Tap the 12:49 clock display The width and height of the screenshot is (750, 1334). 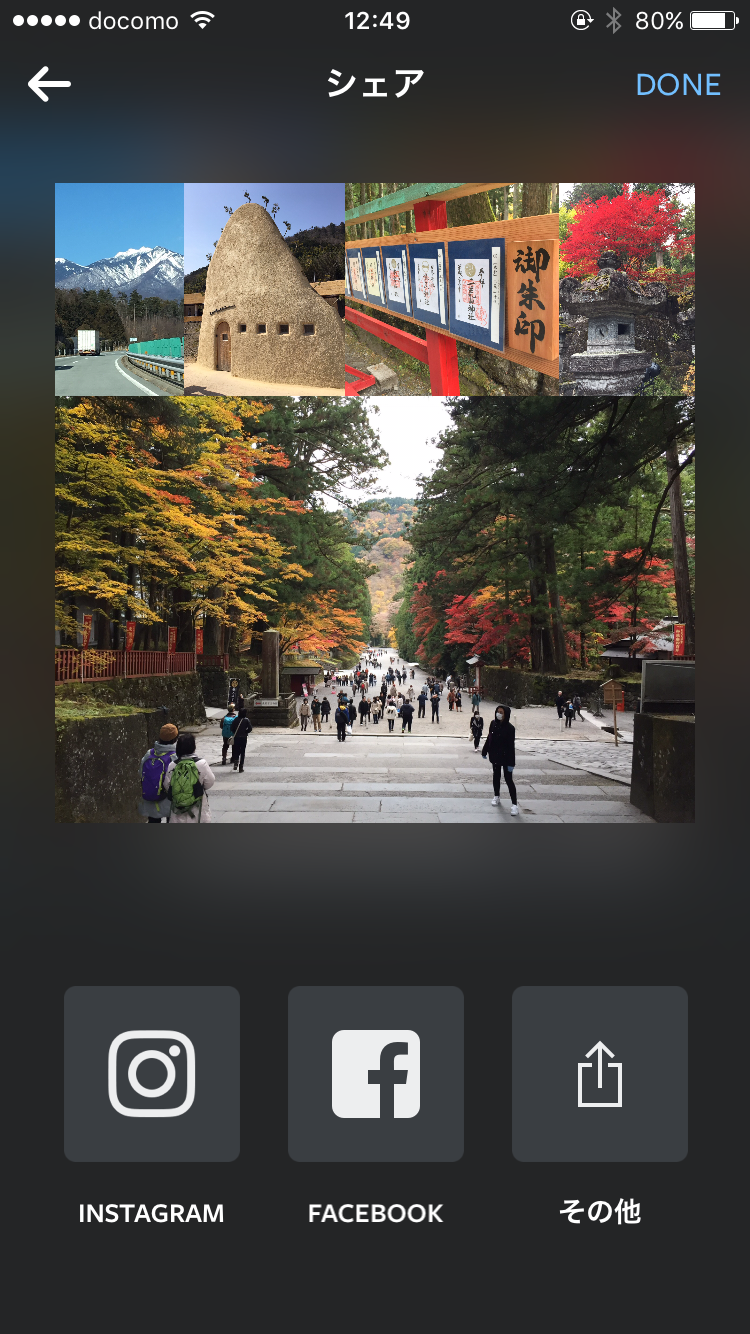[x=375, y=18]
